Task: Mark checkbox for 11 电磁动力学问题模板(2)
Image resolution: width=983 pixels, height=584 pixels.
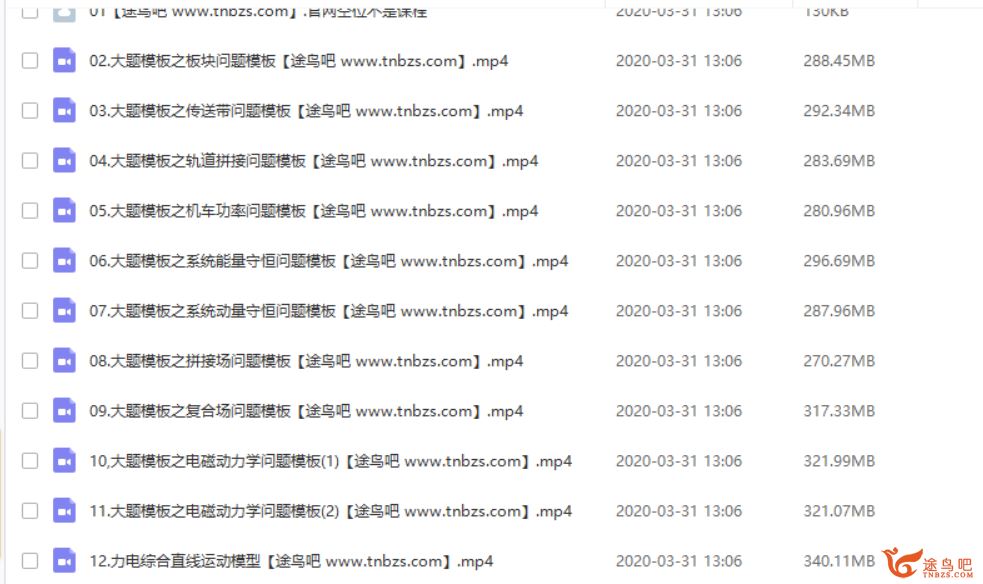Action: 30,511
